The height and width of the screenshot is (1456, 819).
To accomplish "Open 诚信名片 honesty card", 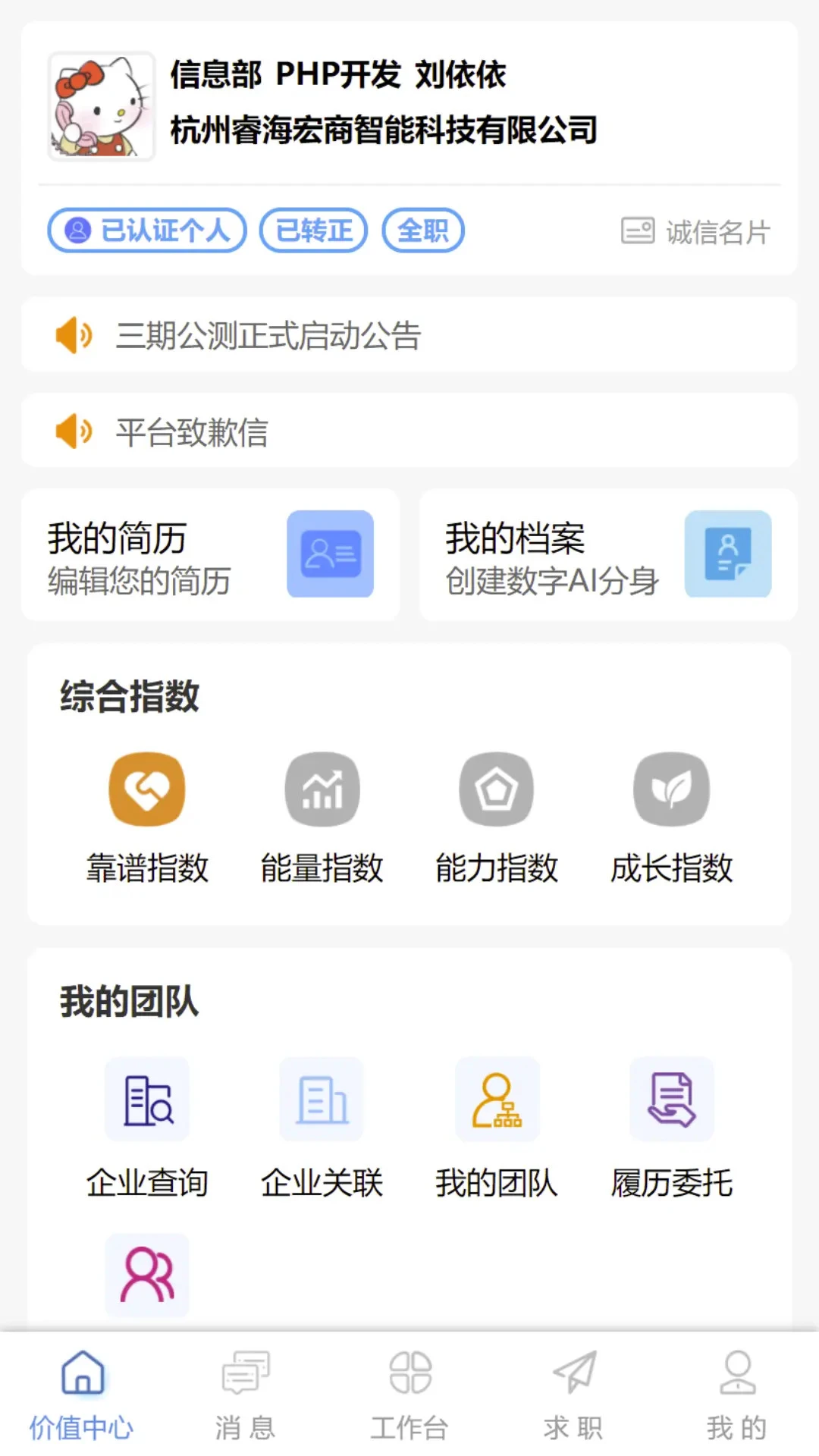I will coord(694,231).
